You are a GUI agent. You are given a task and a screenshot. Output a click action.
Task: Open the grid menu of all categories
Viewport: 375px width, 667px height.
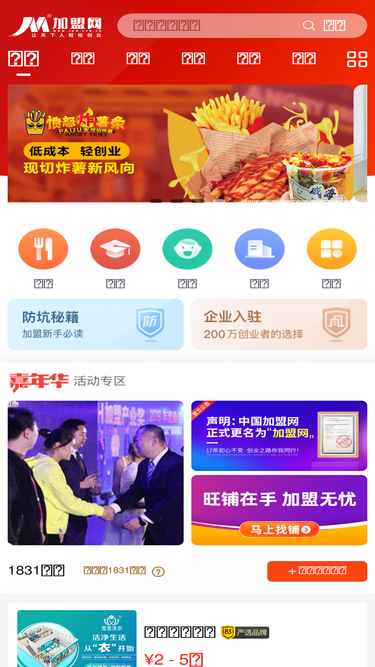tap(357, 59)
